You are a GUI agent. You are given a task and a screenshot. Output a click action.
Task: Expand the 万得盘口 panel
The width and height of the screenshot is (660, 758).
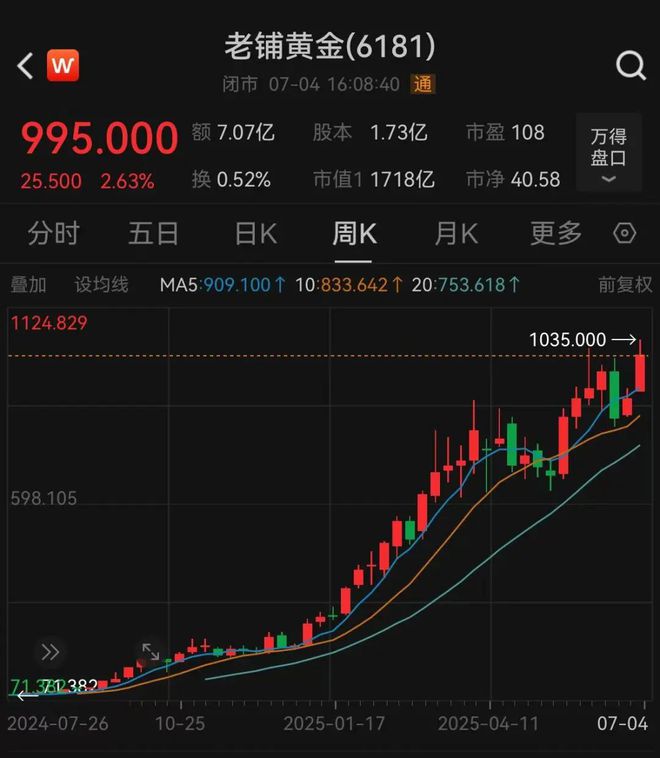click(608, 155)
